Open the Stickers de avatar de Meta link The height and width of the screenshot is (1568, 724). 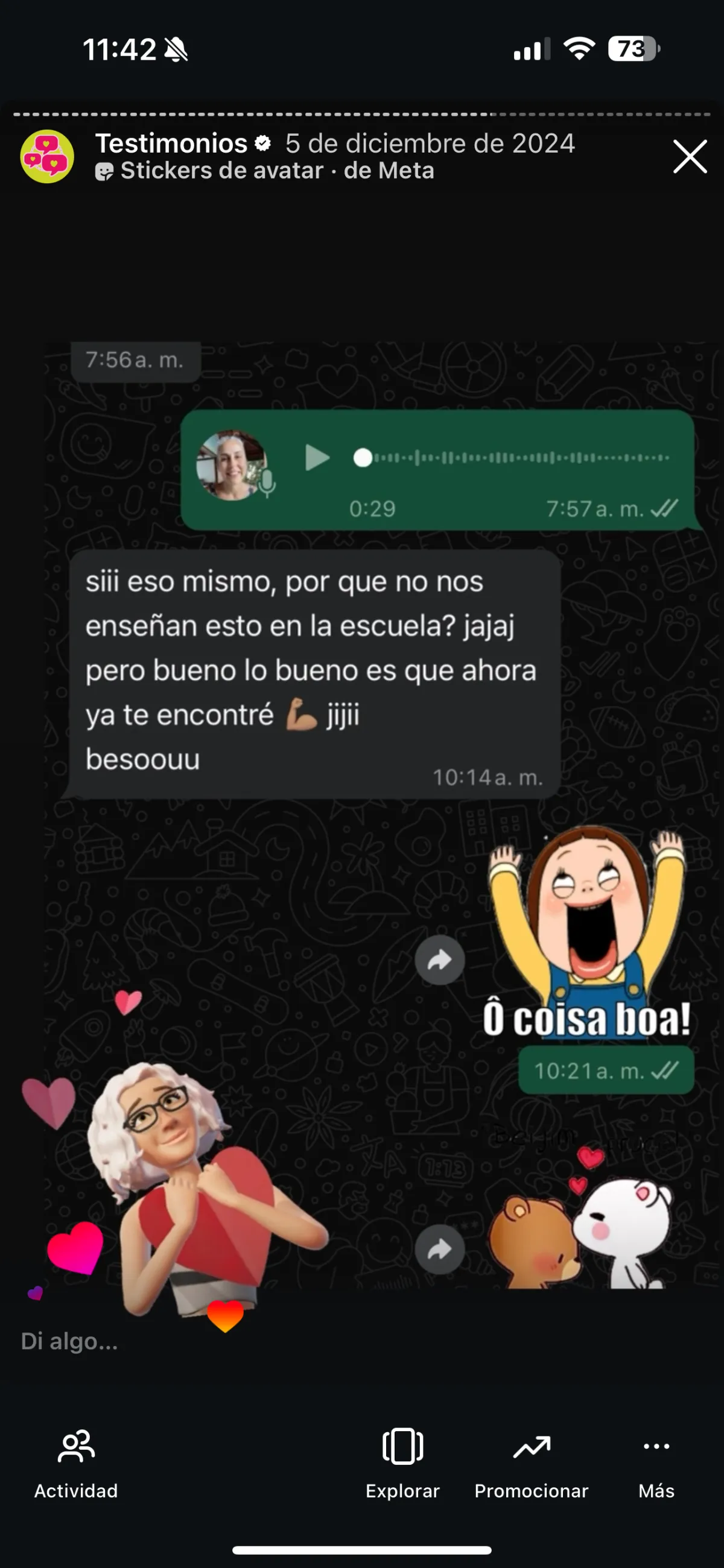point(265,171)
